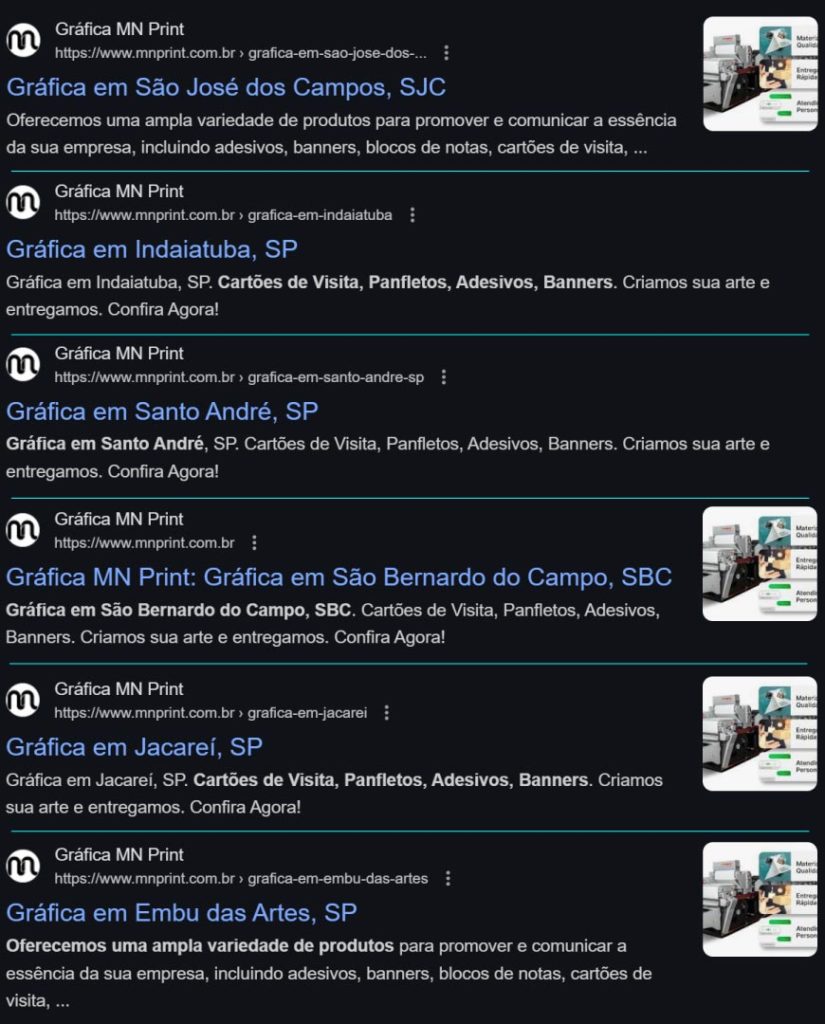Open three-dot menu beside grafica-em-jacarei URL
Screen dimensions: 825x1024
click(x=387, y=713)
